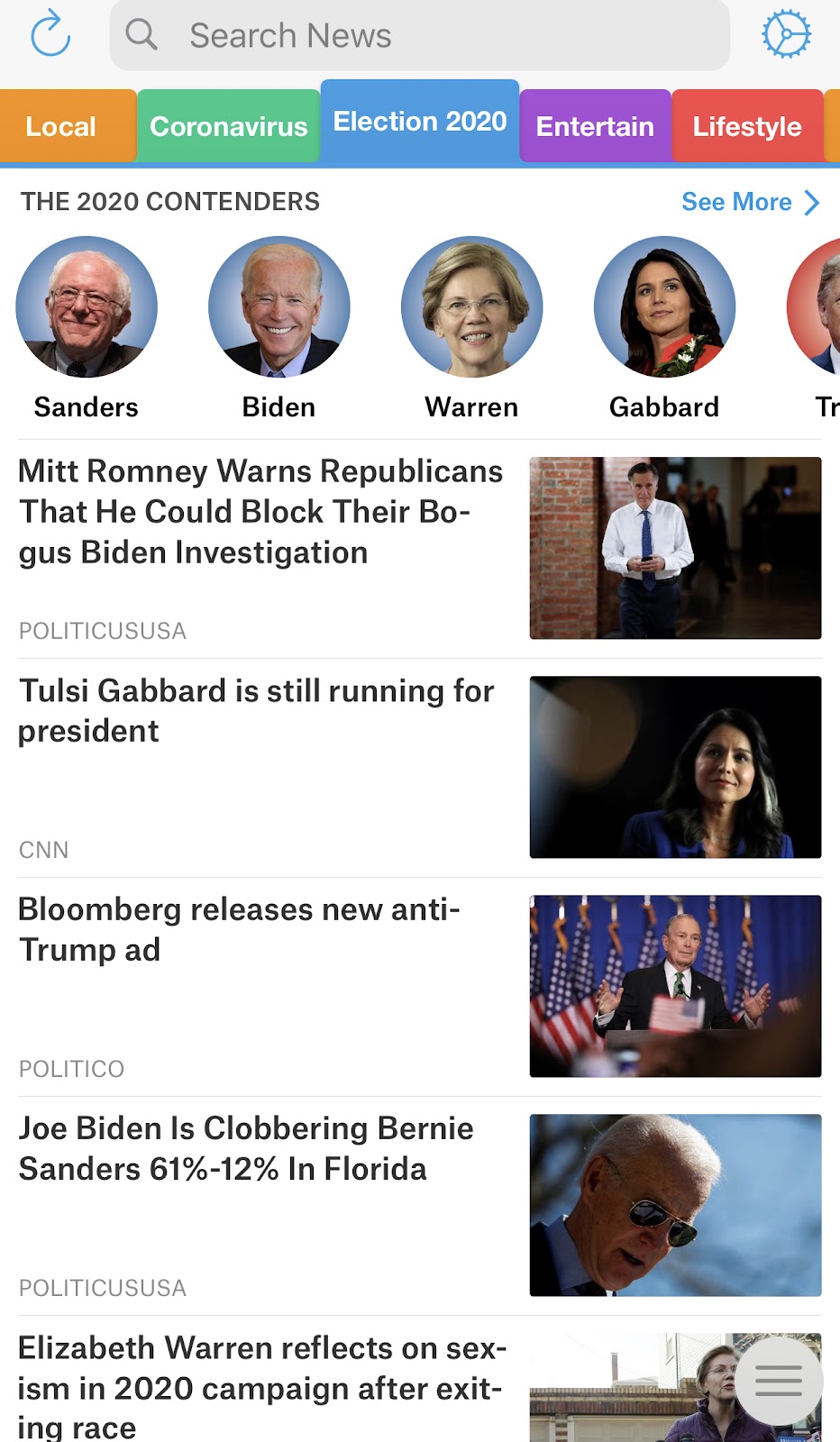Read the Mitt Romney Biden investigation article
This screenshot has width=840, height=1442.
tap(261, 512)
